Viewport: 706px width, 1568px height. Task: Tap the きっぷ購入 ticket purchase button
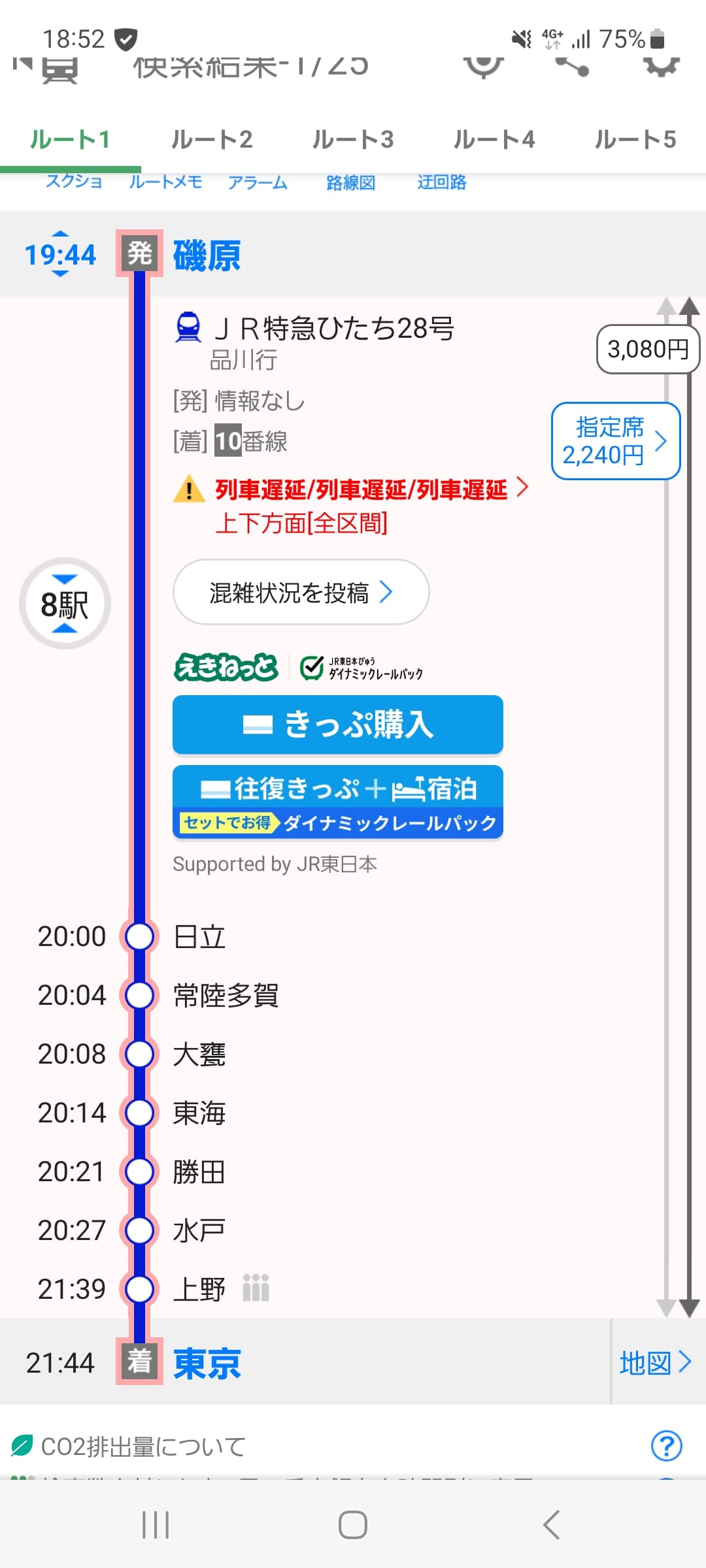pyautogui.click(x=337, y=725)
